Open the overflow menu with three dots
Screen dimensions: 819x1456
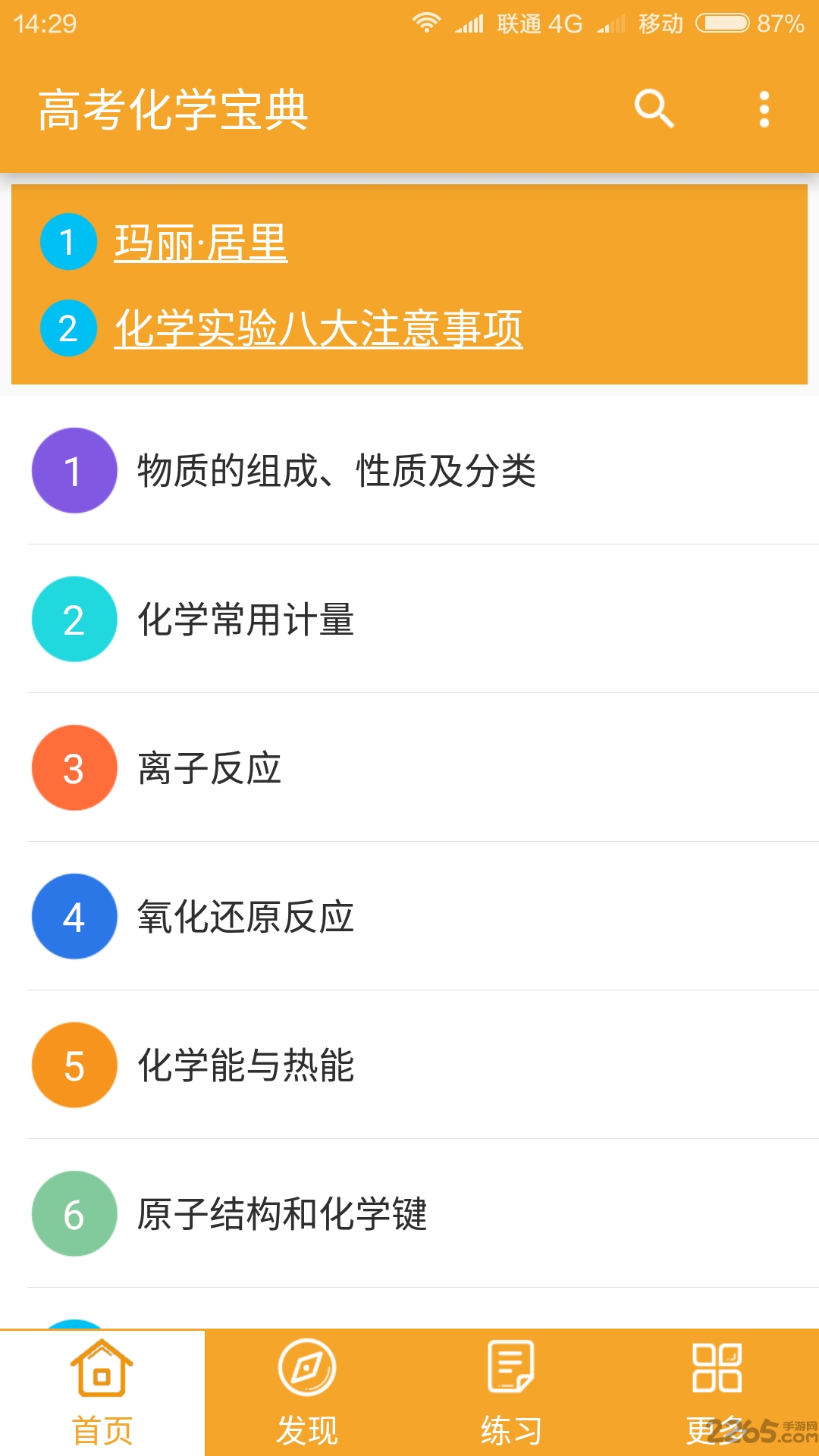coord(764,110)
